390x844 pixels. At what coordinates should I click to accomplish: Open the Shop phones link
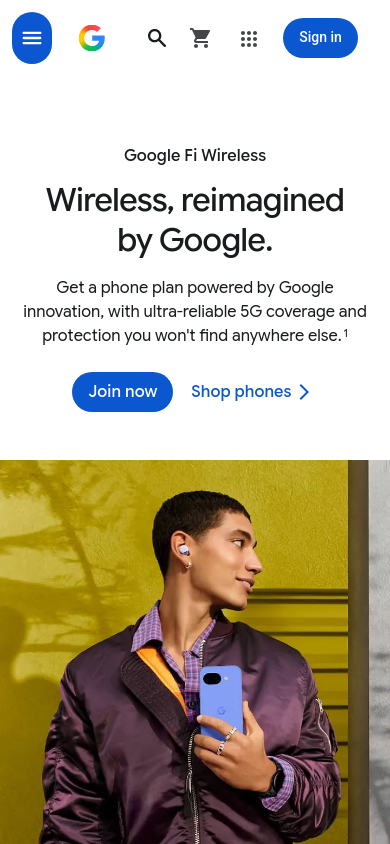tap(251, 392)
